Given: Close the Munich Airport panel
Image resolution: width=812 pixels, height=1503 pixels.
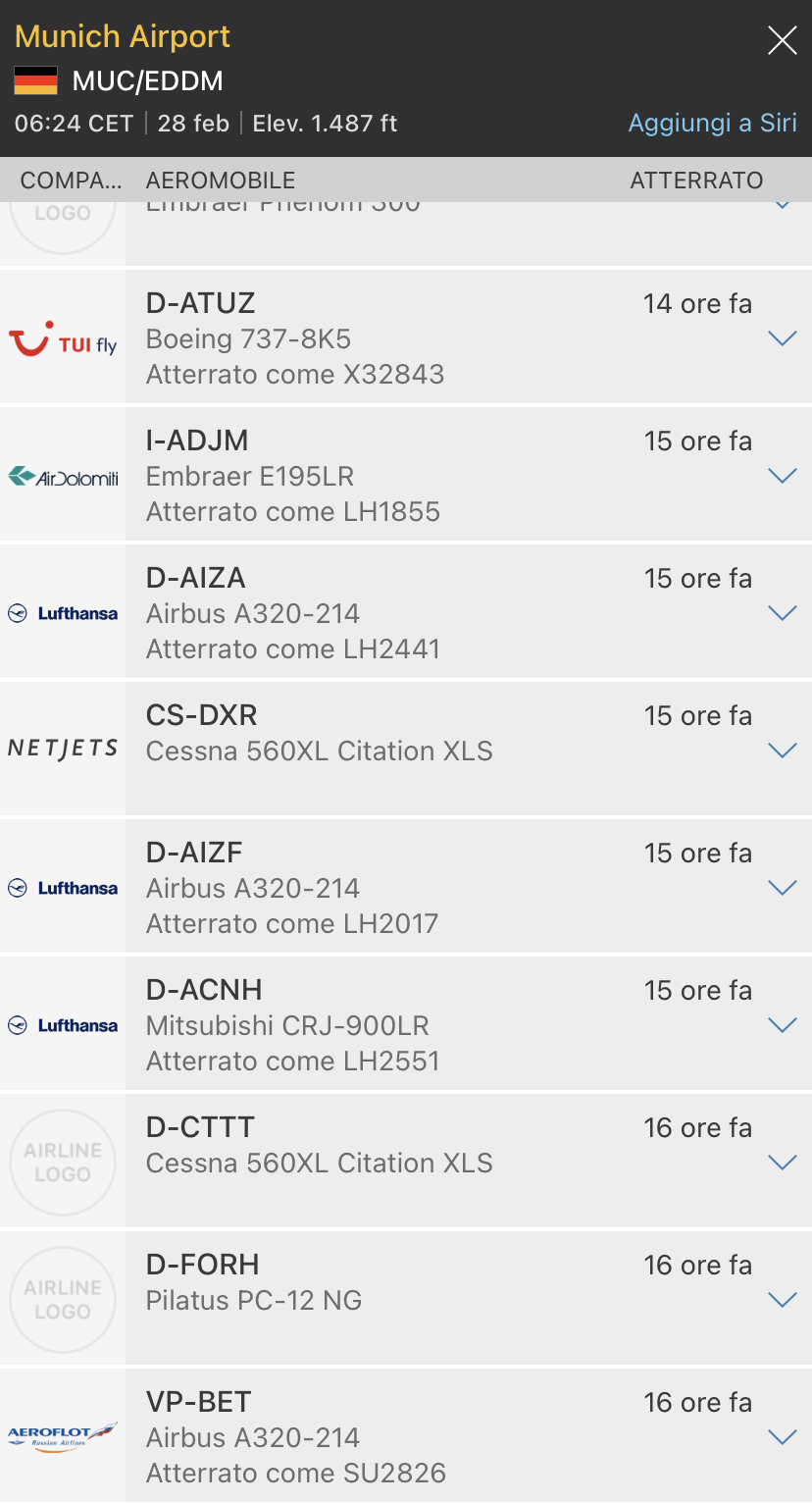Looking at the screenshot, I should click(782, 40).
